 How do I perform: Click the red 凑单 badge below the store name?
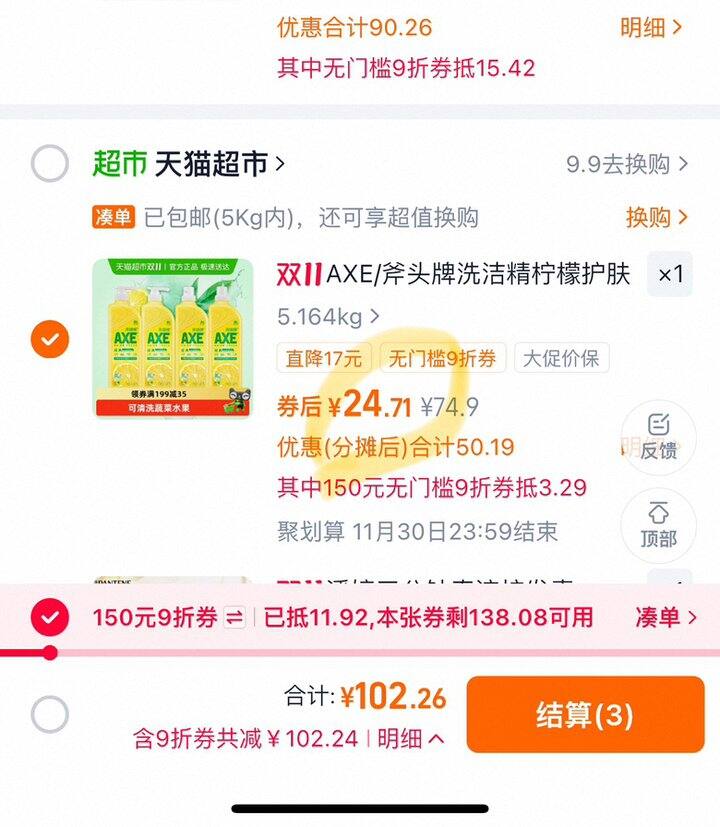(113, 217)
